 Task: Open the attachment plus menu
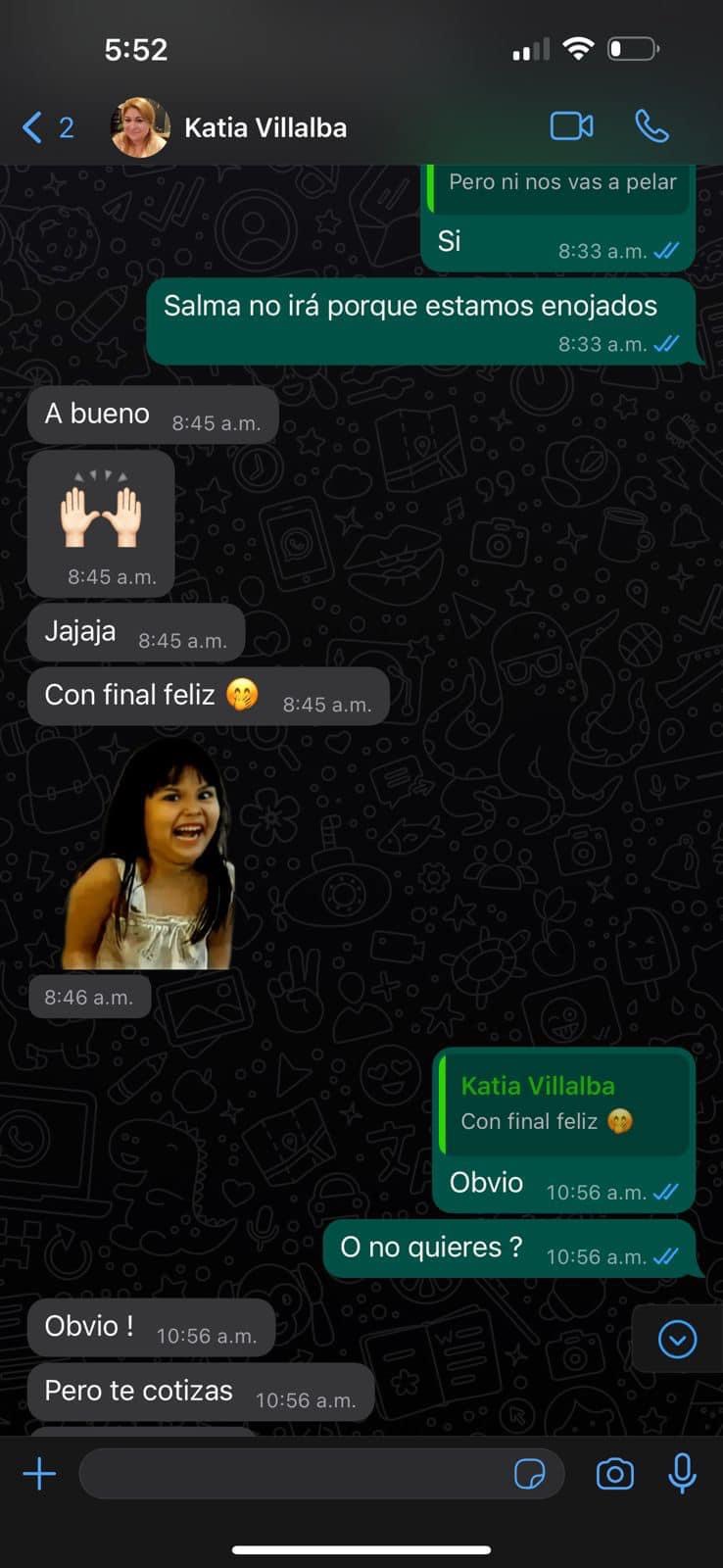39,1473
